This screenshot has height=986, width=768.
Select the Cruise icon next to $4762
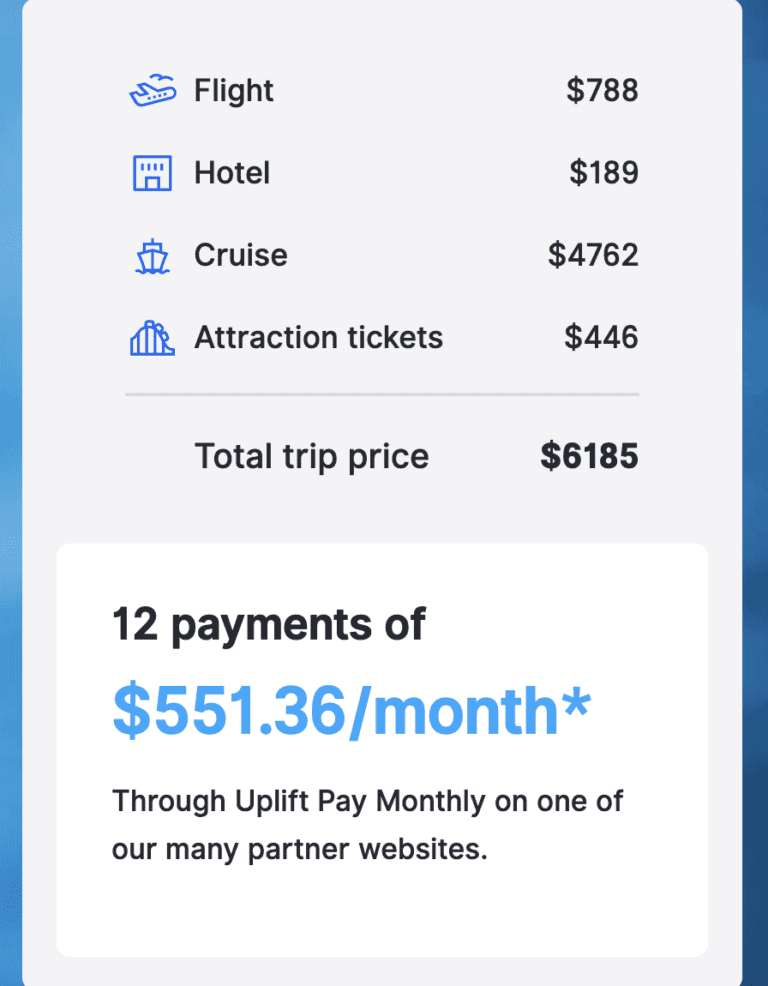coord(152,255)
